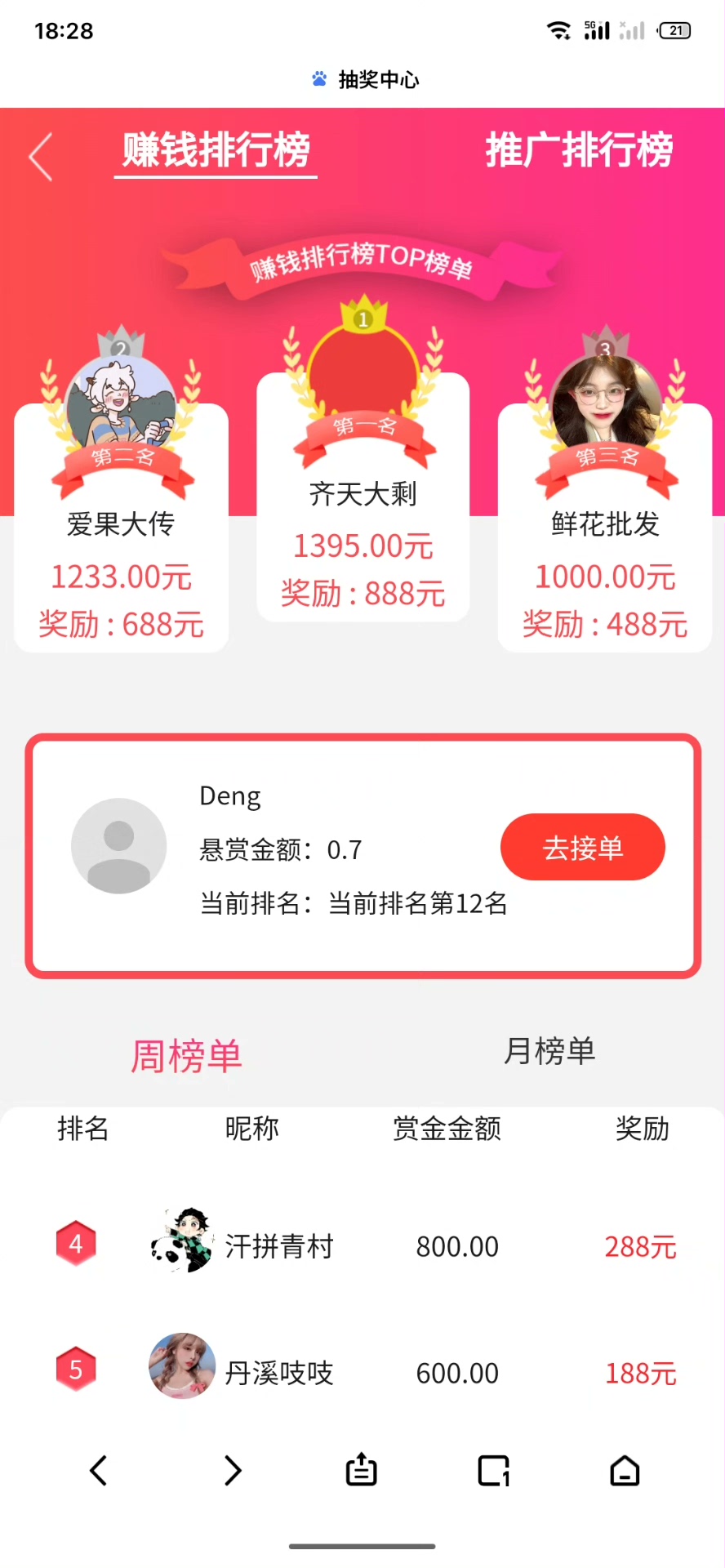Viewport: 725px width, 1568px height.
Task: Share this page from the toolbar
Action: click(x=361, y=1470)
